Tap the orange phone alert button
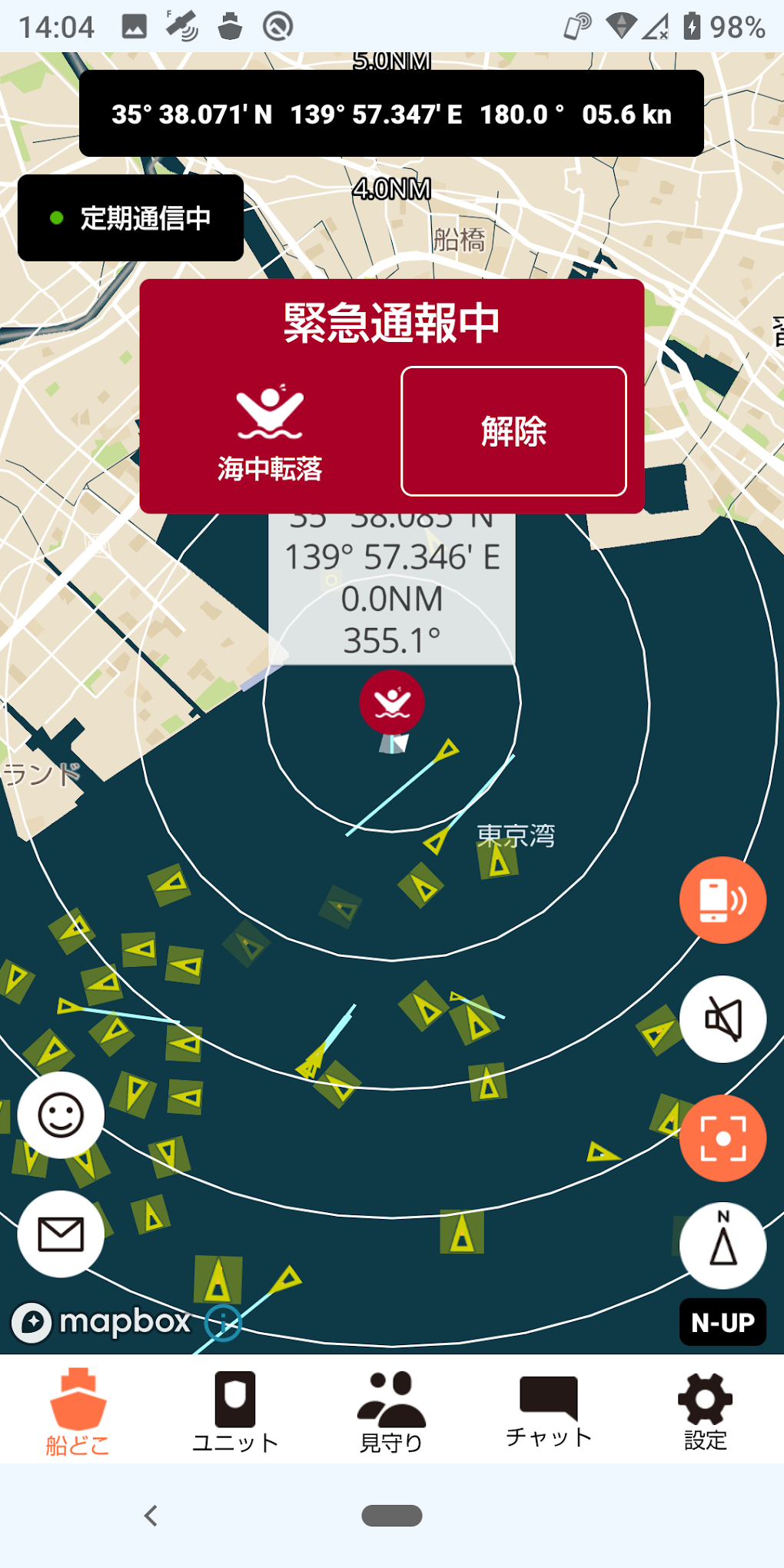Viewport: 784px width, 1568px height. 723,900
